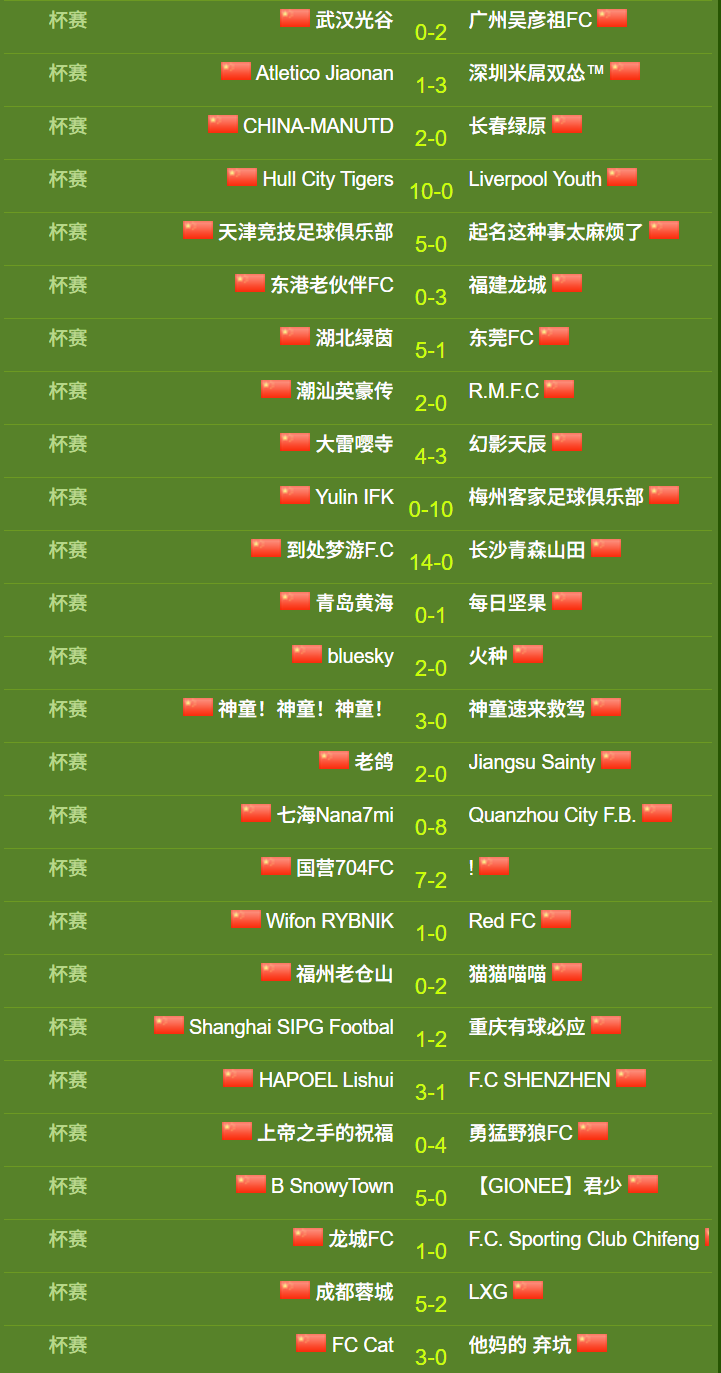Open the 武汉光谷 team page

354,20
